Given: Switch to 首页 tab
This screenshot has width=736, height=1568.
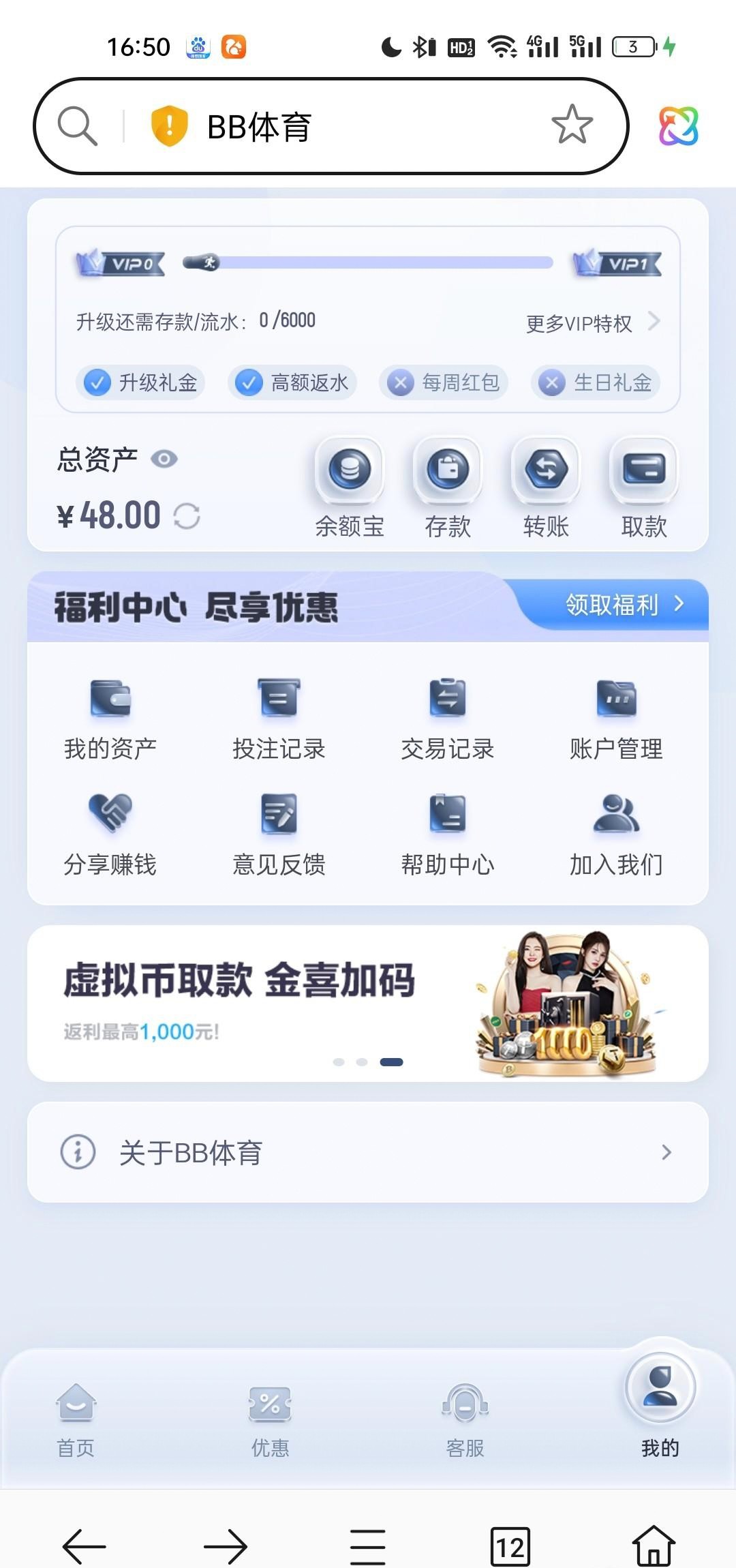Looking at the screenshot, I should [76, 1419].
